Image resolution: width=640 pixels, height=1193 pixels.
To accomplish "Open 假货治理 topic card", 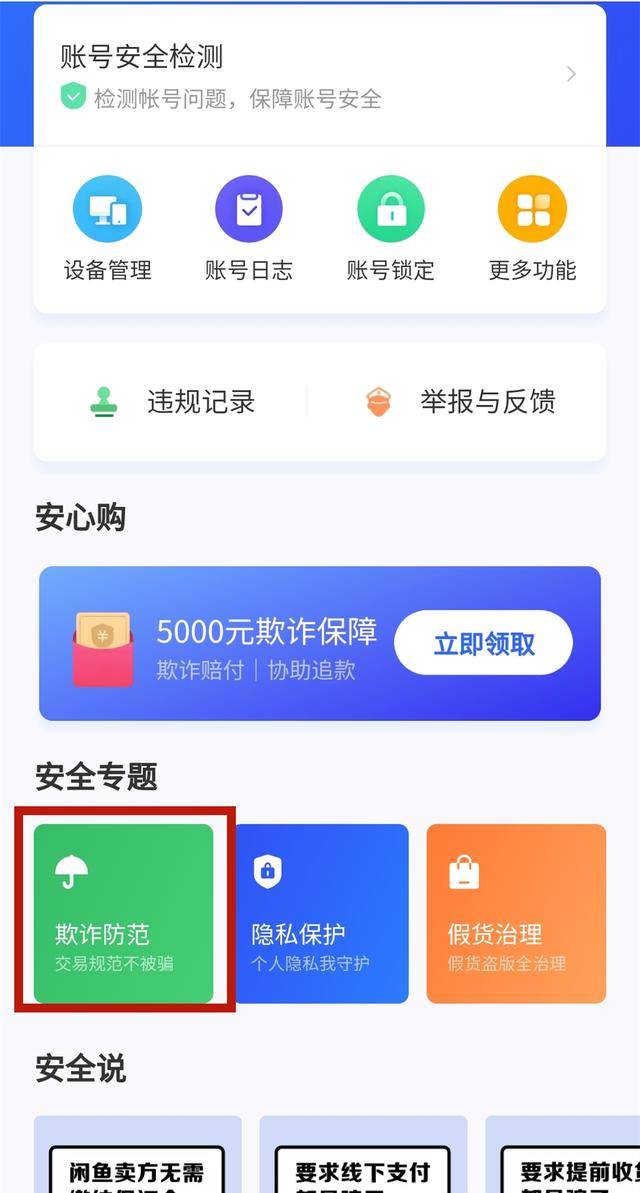I will tap(516, 913).
